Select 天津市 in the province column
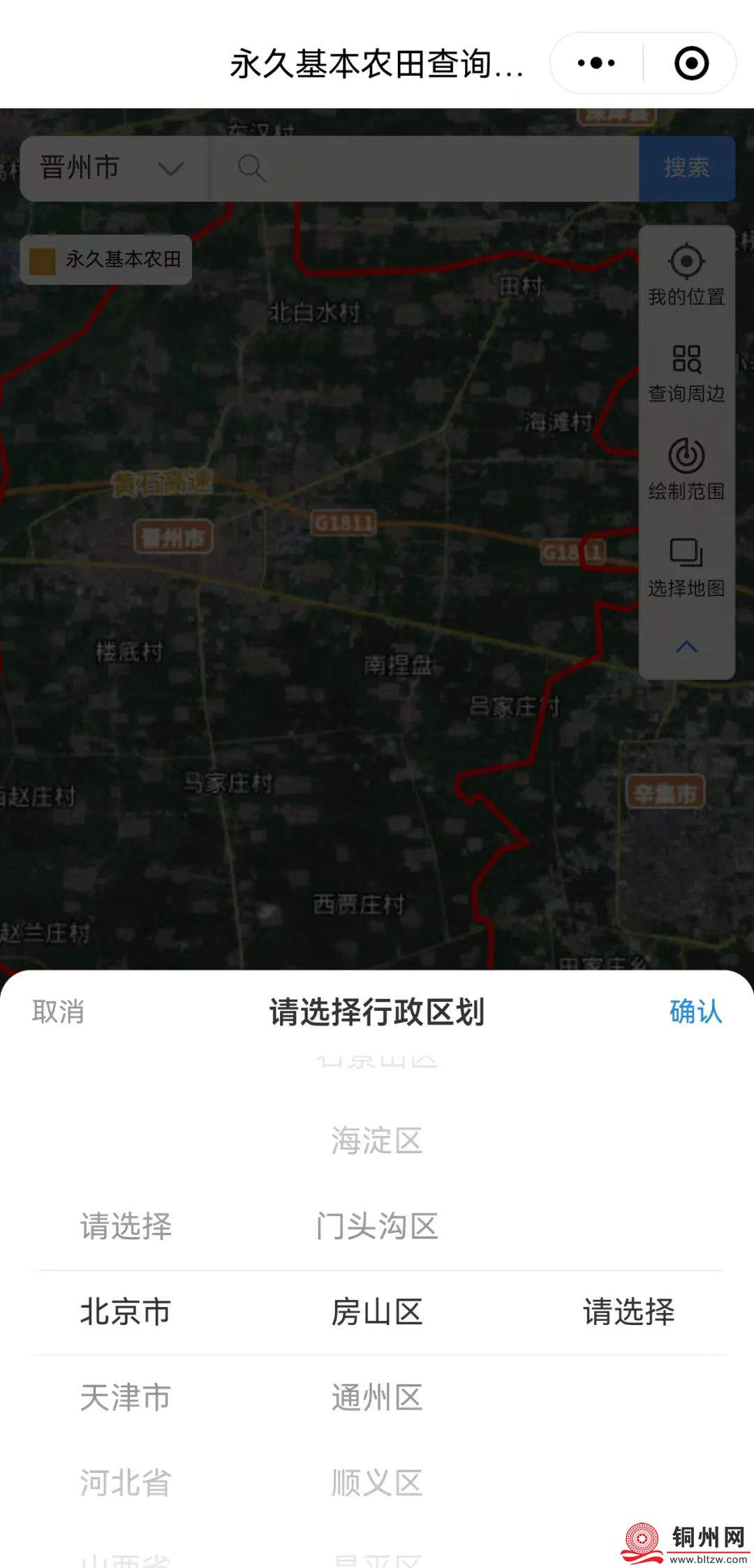The width and height of the screenshot is (754, 1568). point(126,1398)
